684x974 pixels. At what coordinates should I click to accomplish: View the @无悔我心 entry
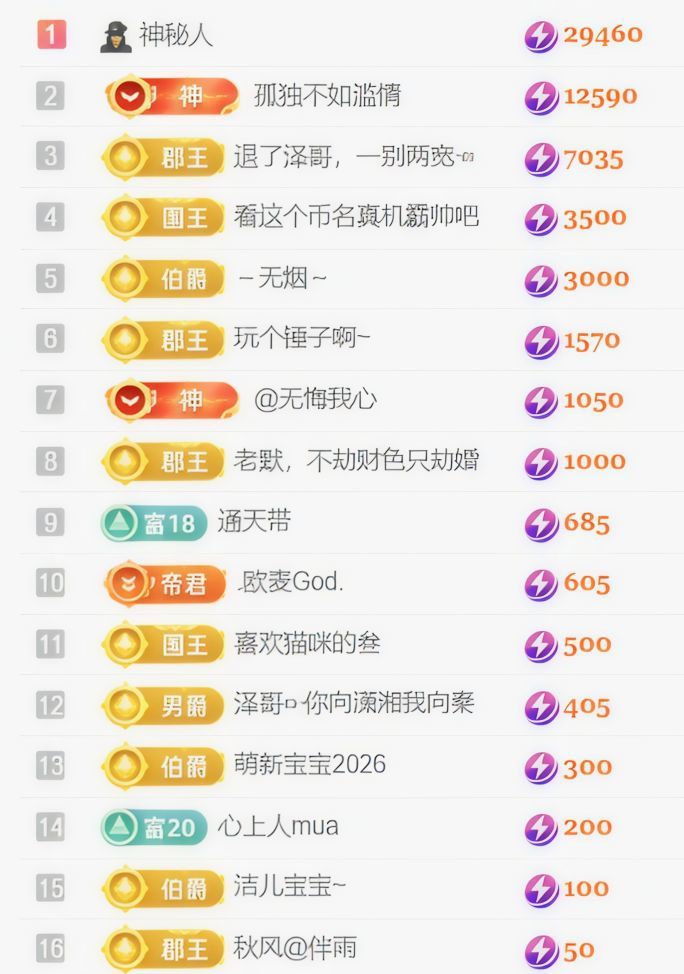click(x=315, y=400)
